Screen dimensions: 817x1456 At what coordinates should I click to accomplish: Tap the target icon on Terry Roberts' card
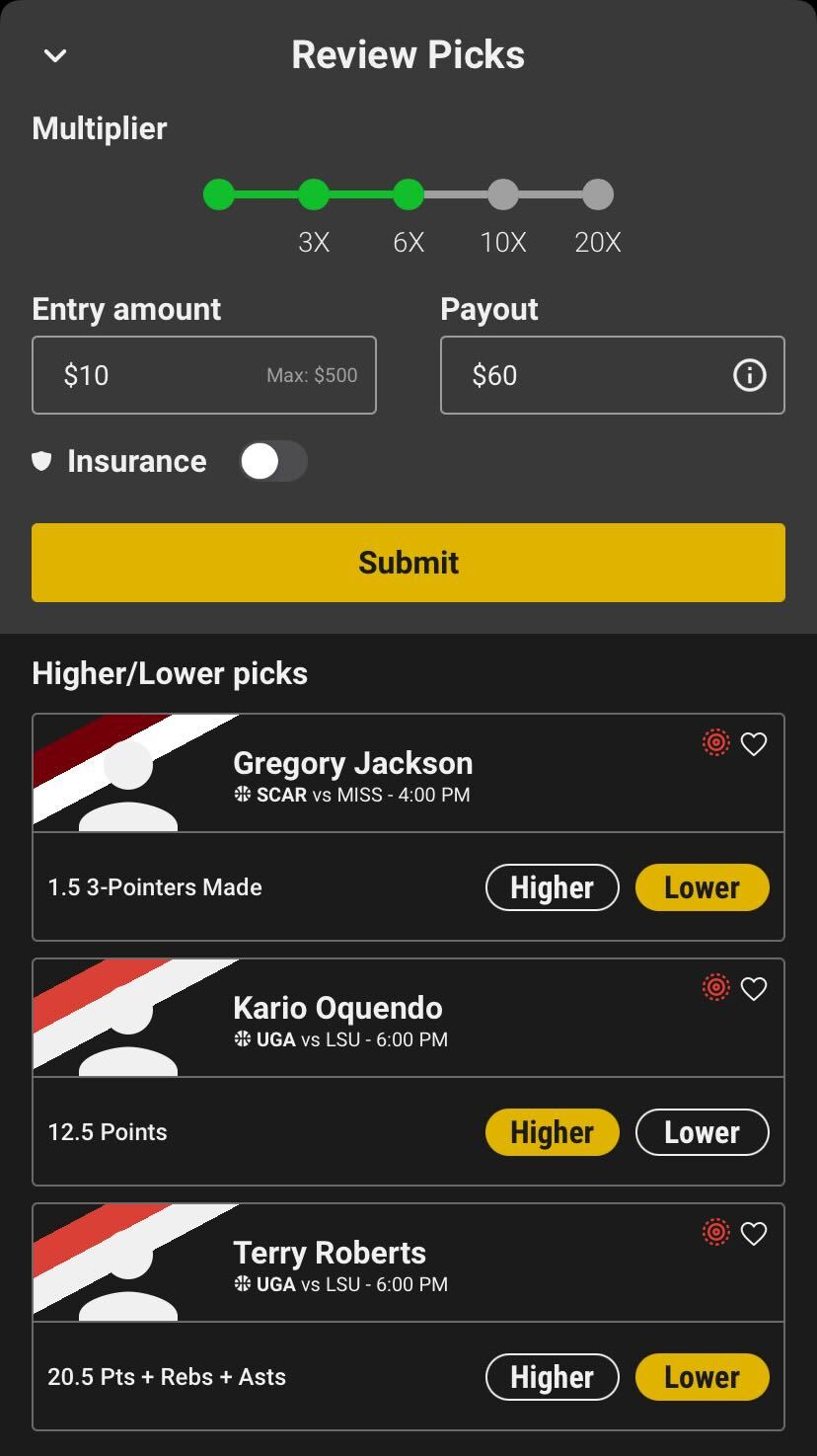click(716, 1232)
